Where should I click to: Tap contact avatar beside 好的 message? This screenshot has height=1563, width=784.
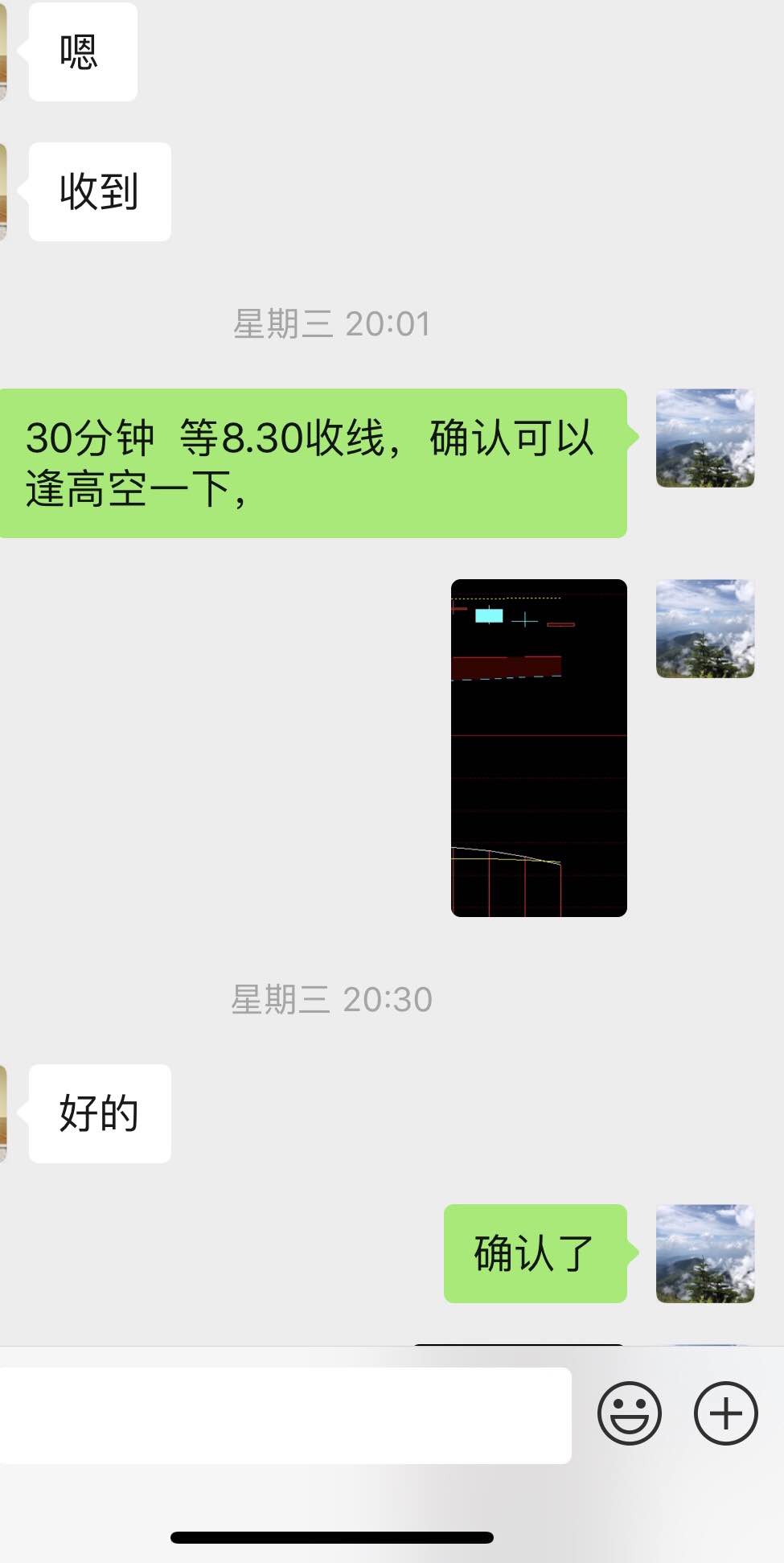(3, 1113)
